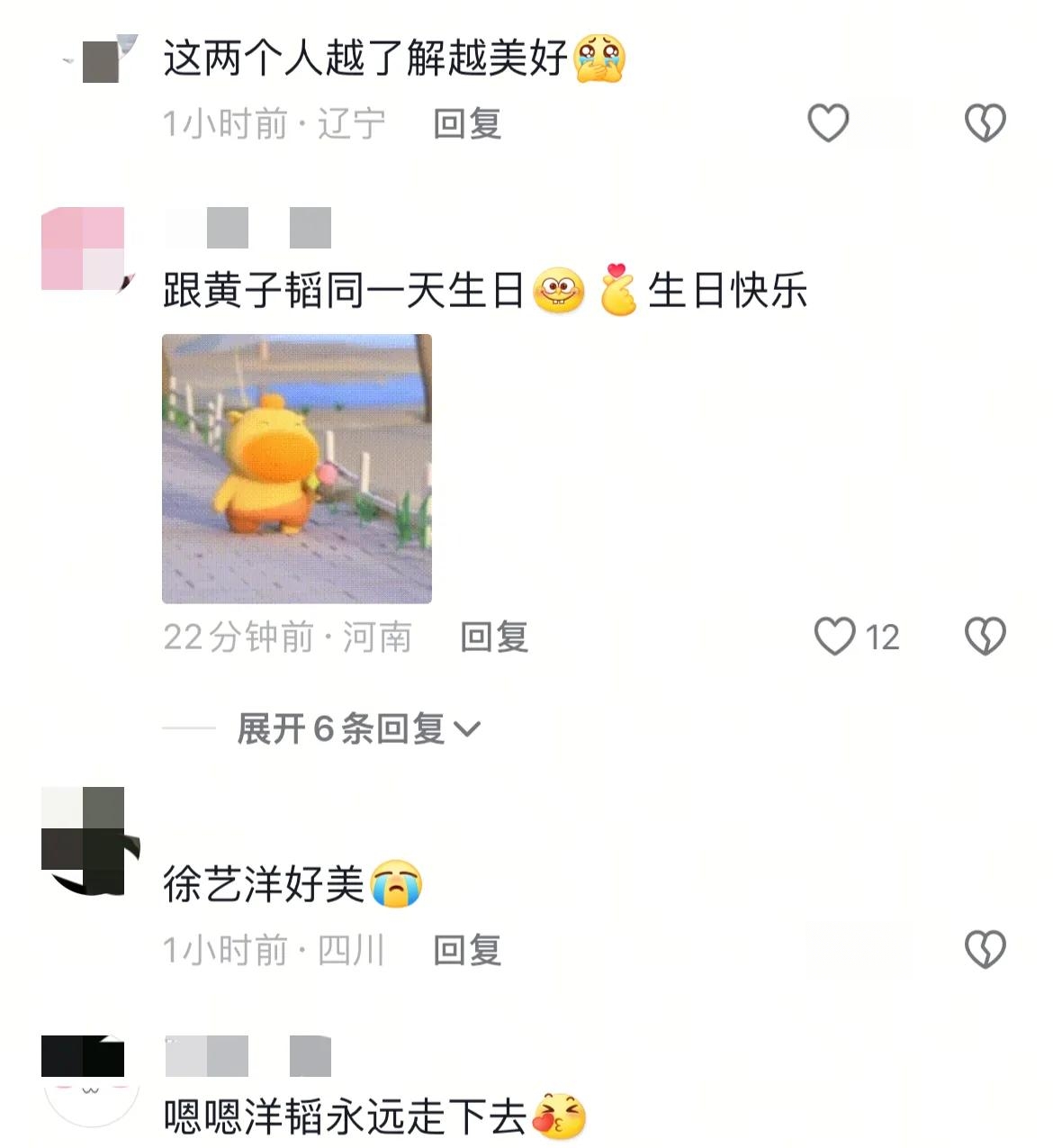
Task: Dislike the comment 这两个人越了解越美好
Action: [985, 123]
